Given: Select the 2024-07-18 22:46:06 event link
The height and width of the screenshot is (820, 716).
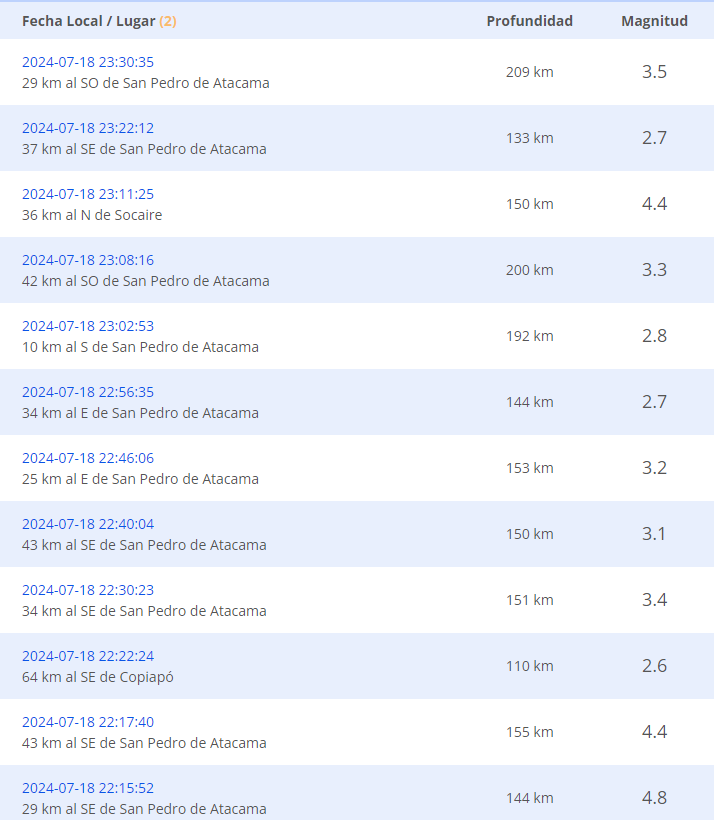Looking at the screenshot, I should [x=88, y=458].
